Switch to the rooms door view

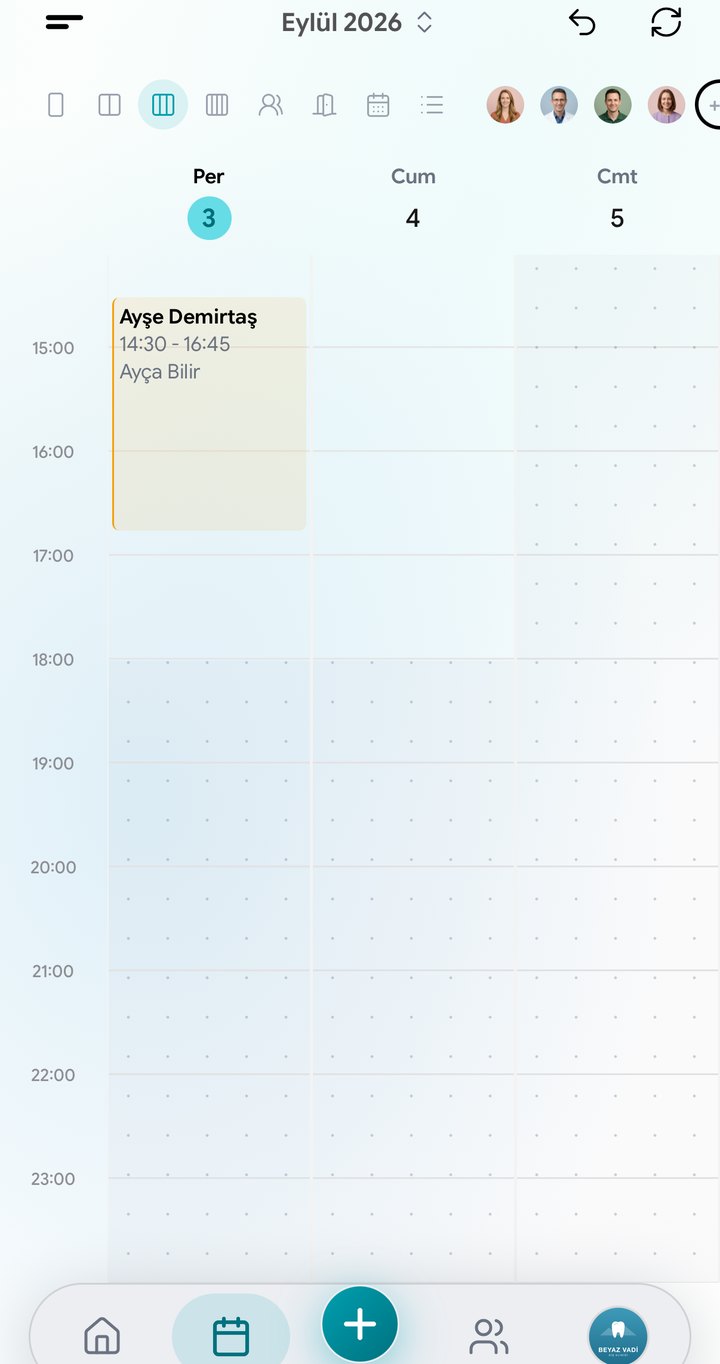[x=324, y=105]
